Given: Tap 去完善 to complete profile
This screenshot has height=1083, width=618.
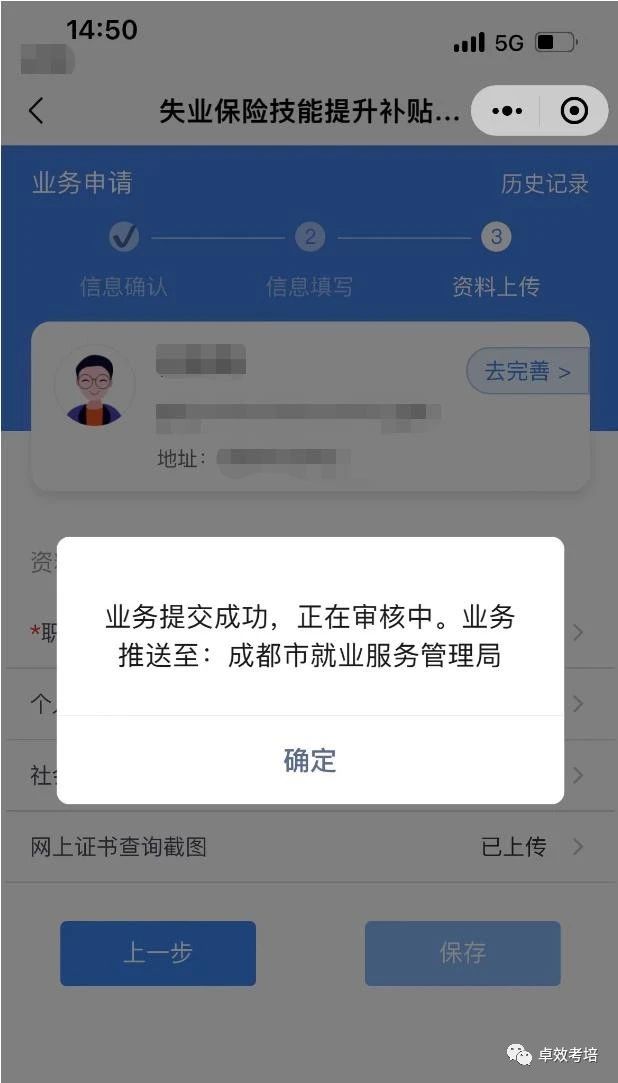Looking at the screenshot, I should pos(527,372).
